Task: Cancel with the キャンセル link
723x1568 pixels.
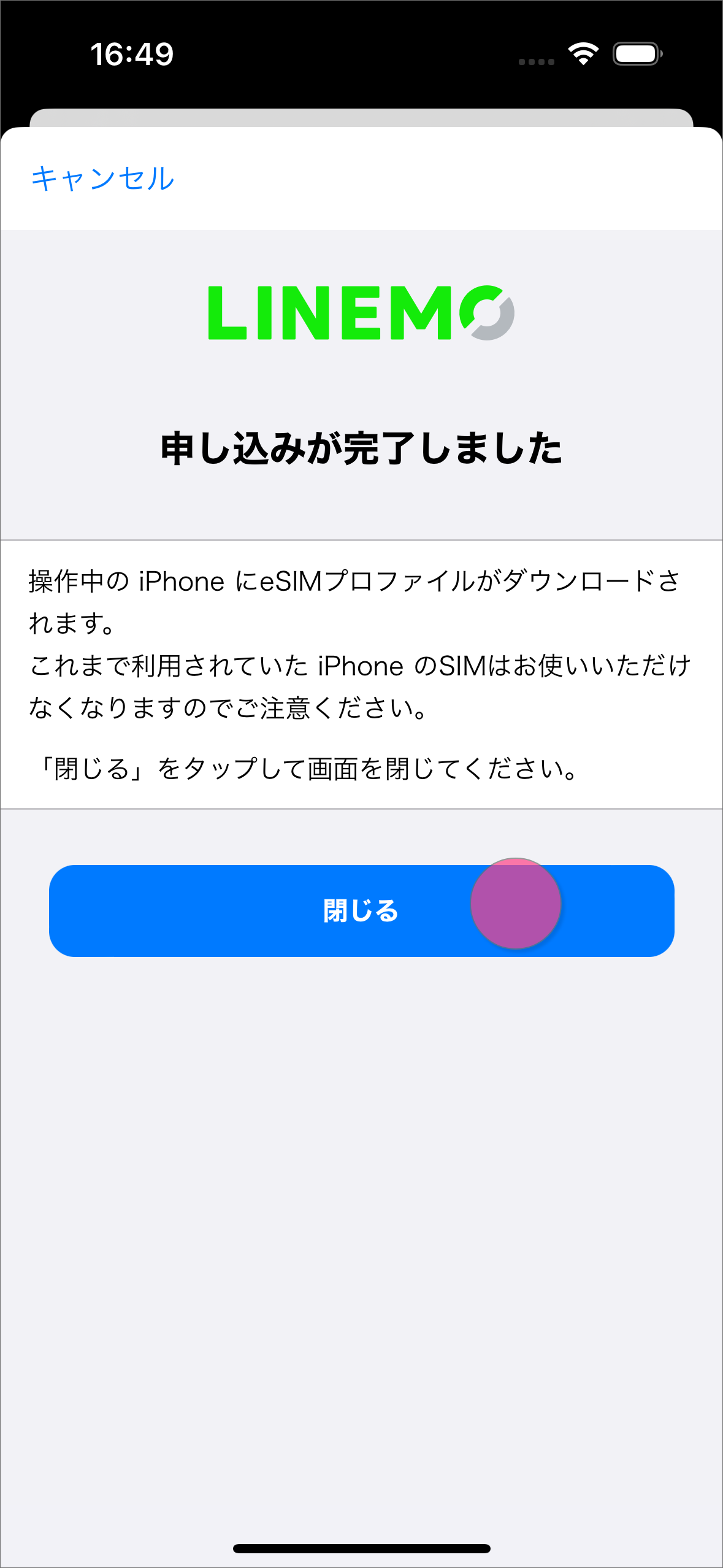Action: [x=102, y=179]
